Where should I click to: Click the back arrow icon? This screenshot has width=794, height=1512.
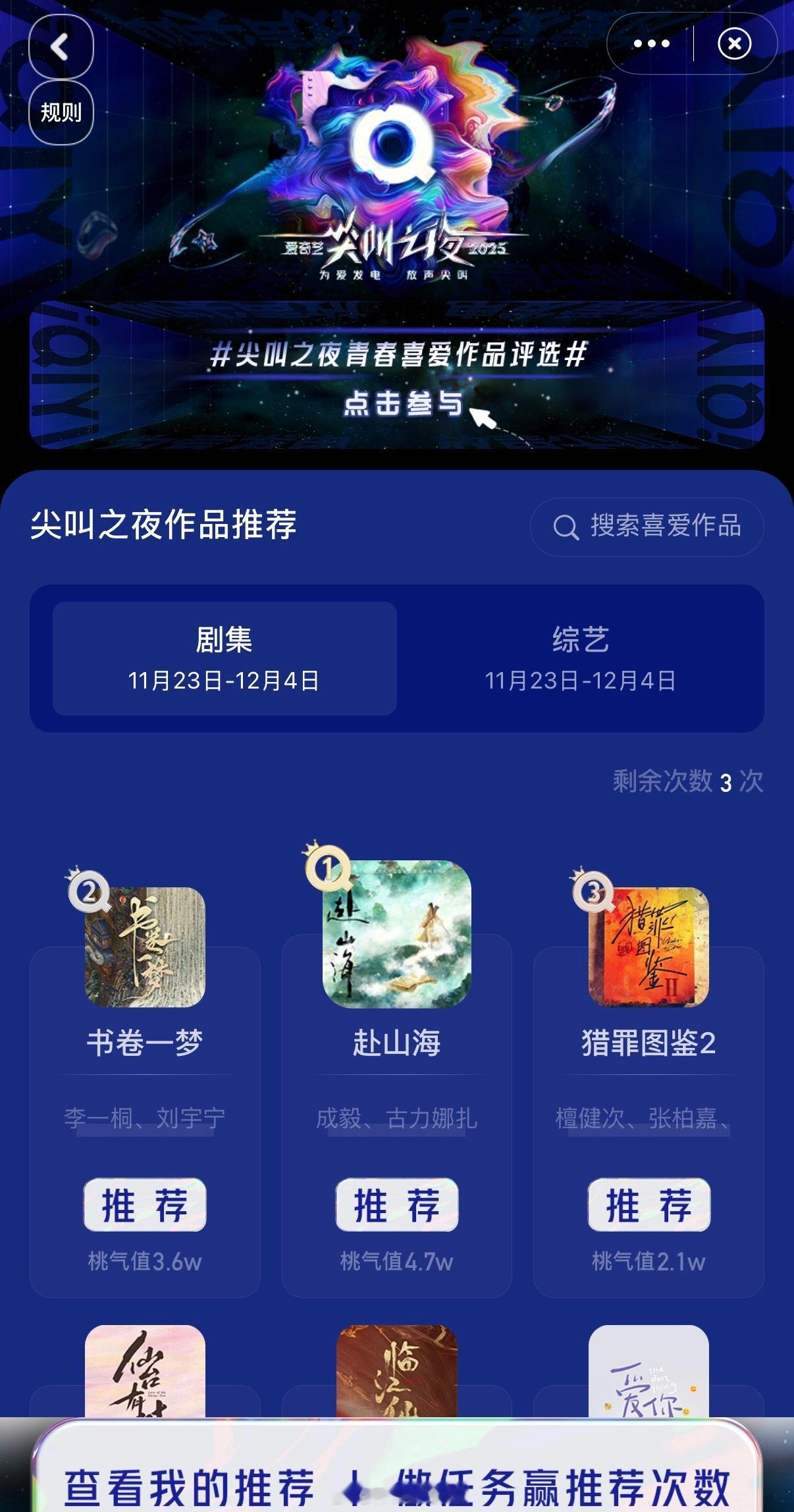60,47
